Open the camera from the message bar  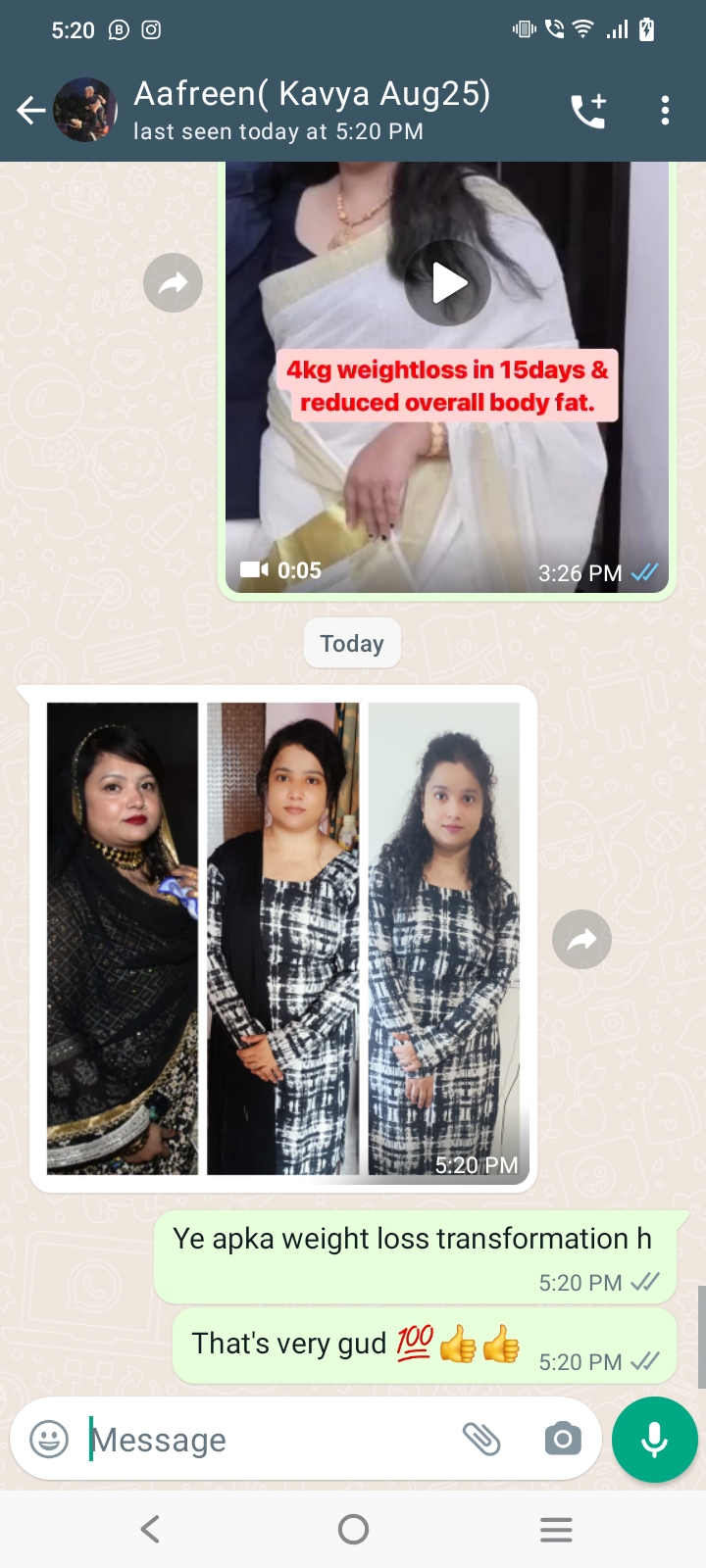(x=562, y=1440)
